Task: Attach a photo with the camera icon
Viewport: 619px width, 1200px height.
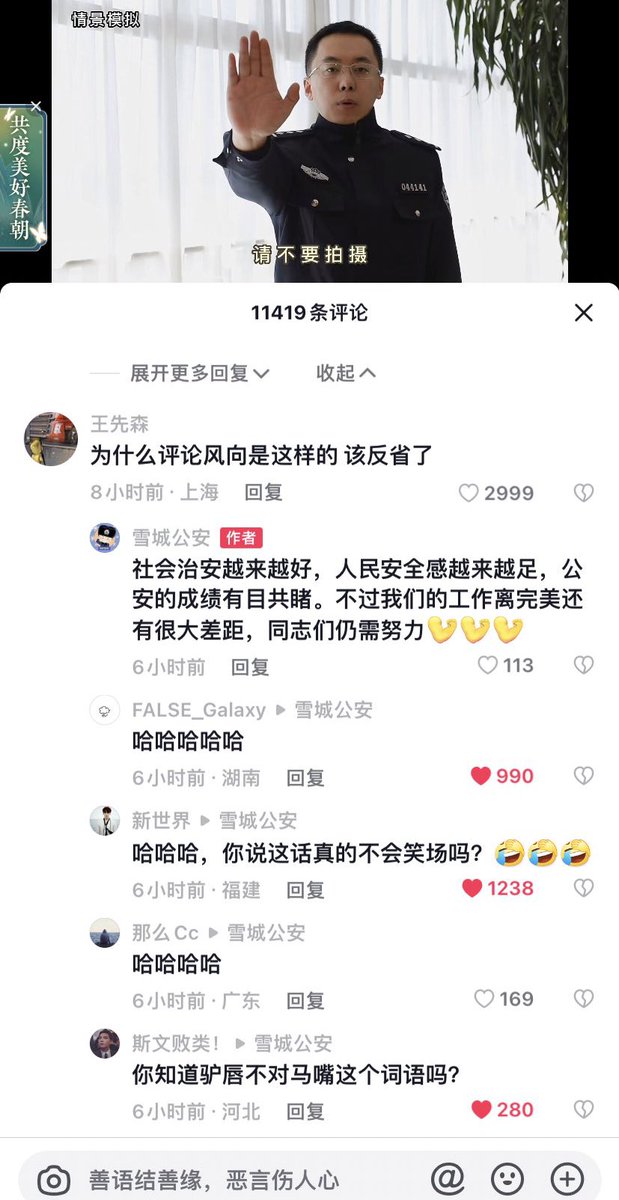Action: coord(53,1180)
